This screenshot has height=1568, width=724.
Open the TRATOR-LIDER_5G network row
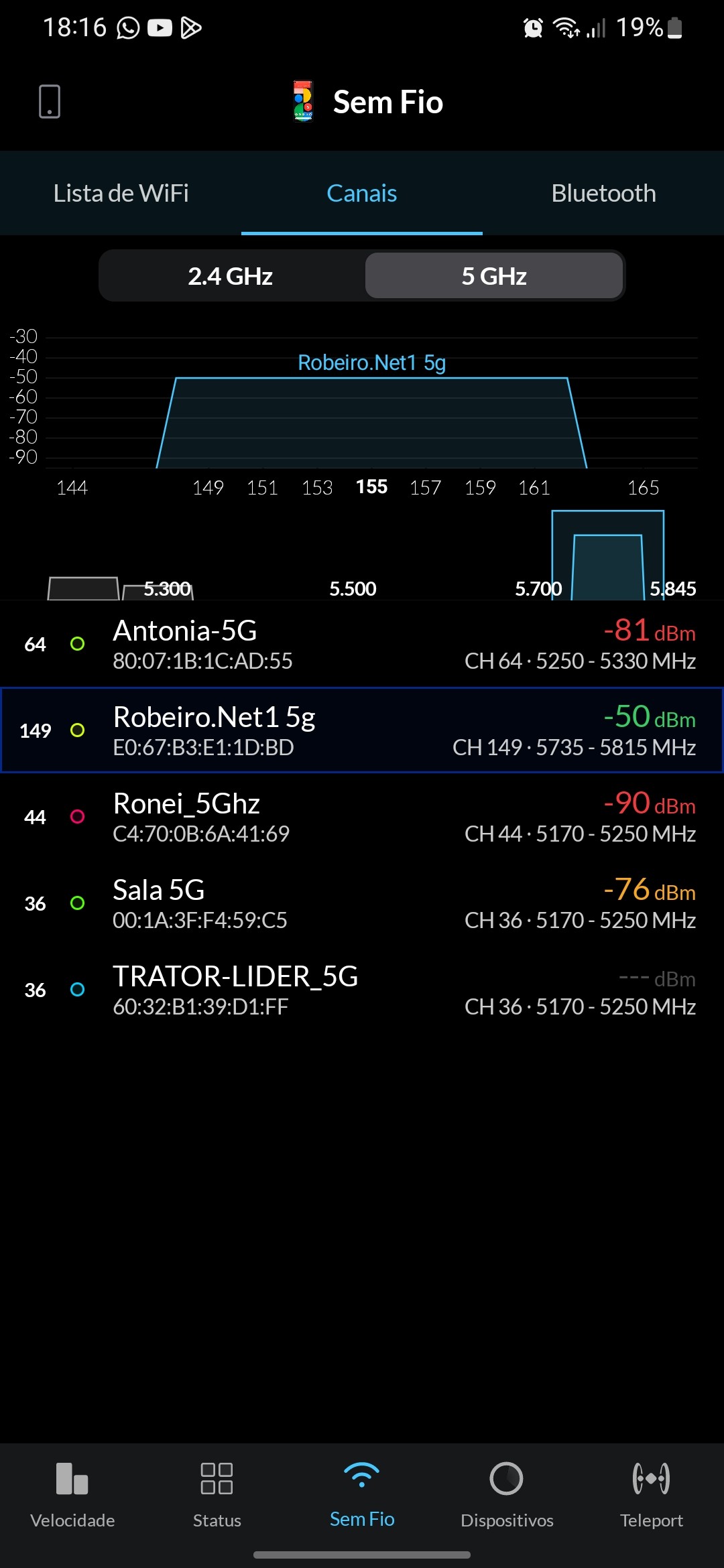pyautogui.click(x=362, y=990)
